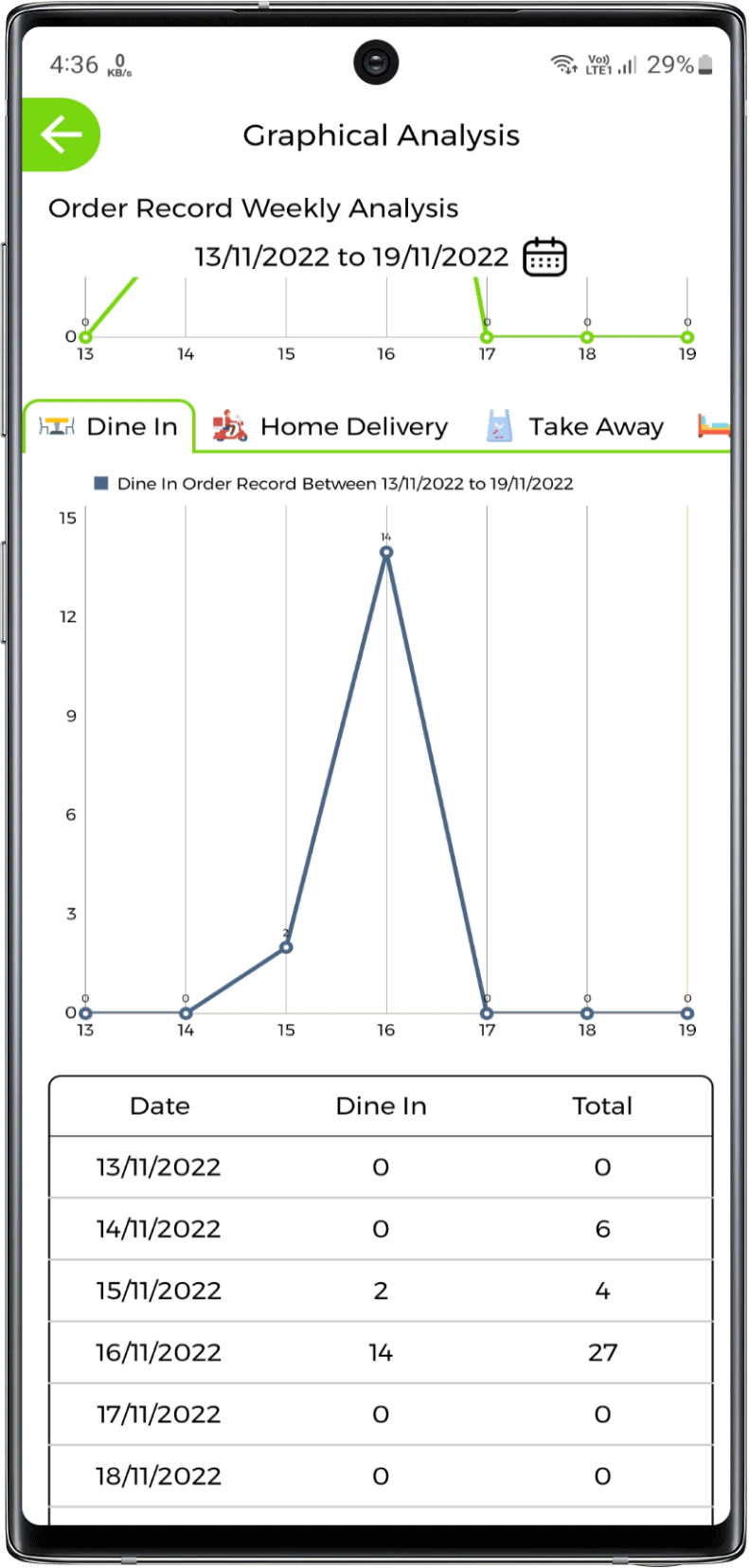Go back using the green arrow button
This screenshot has height=1568, width=749.
pyautogui.click(x=61, y=134)
